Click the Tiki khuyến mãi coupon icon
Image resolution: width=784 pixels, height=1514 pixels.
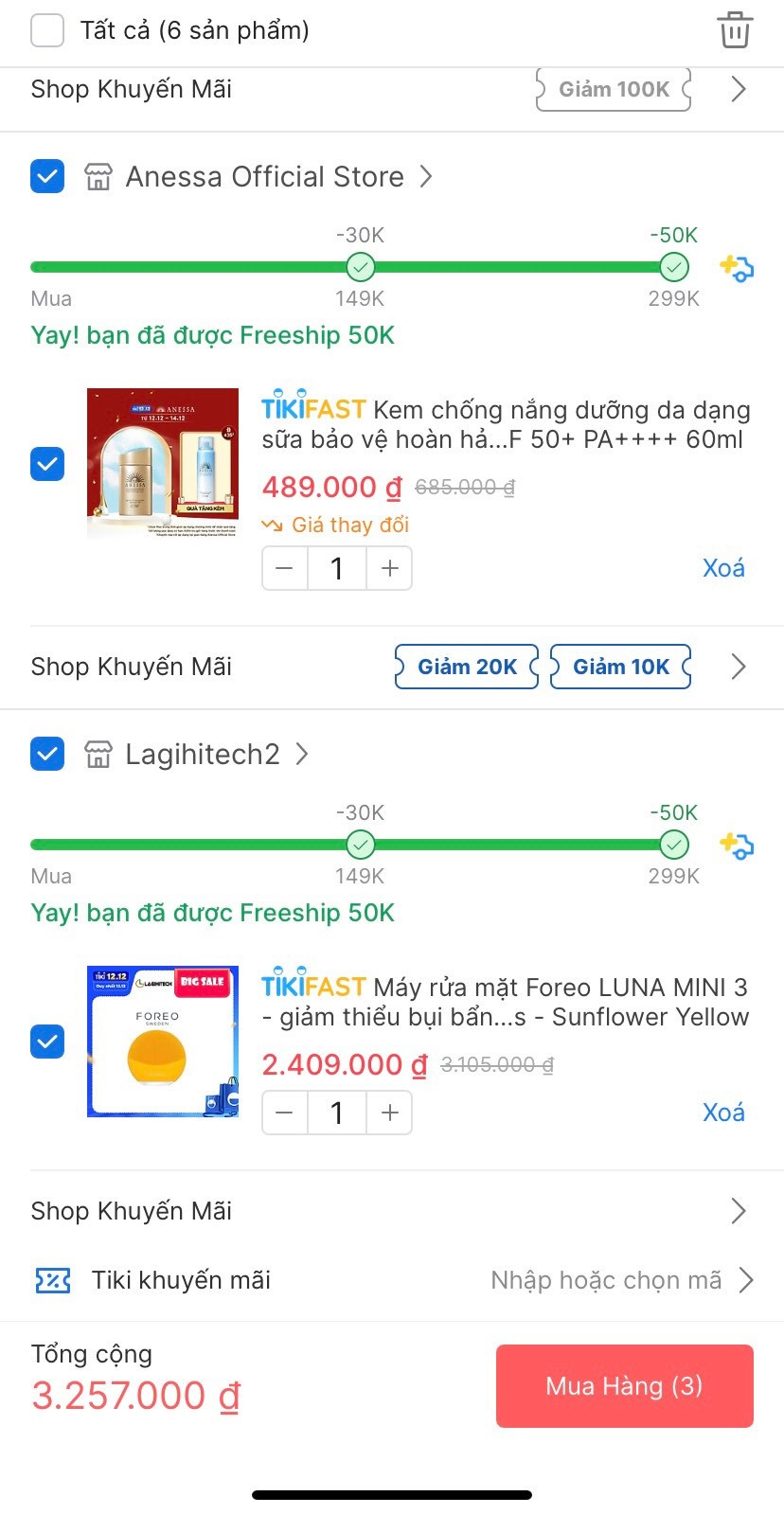coord(52,1280)
